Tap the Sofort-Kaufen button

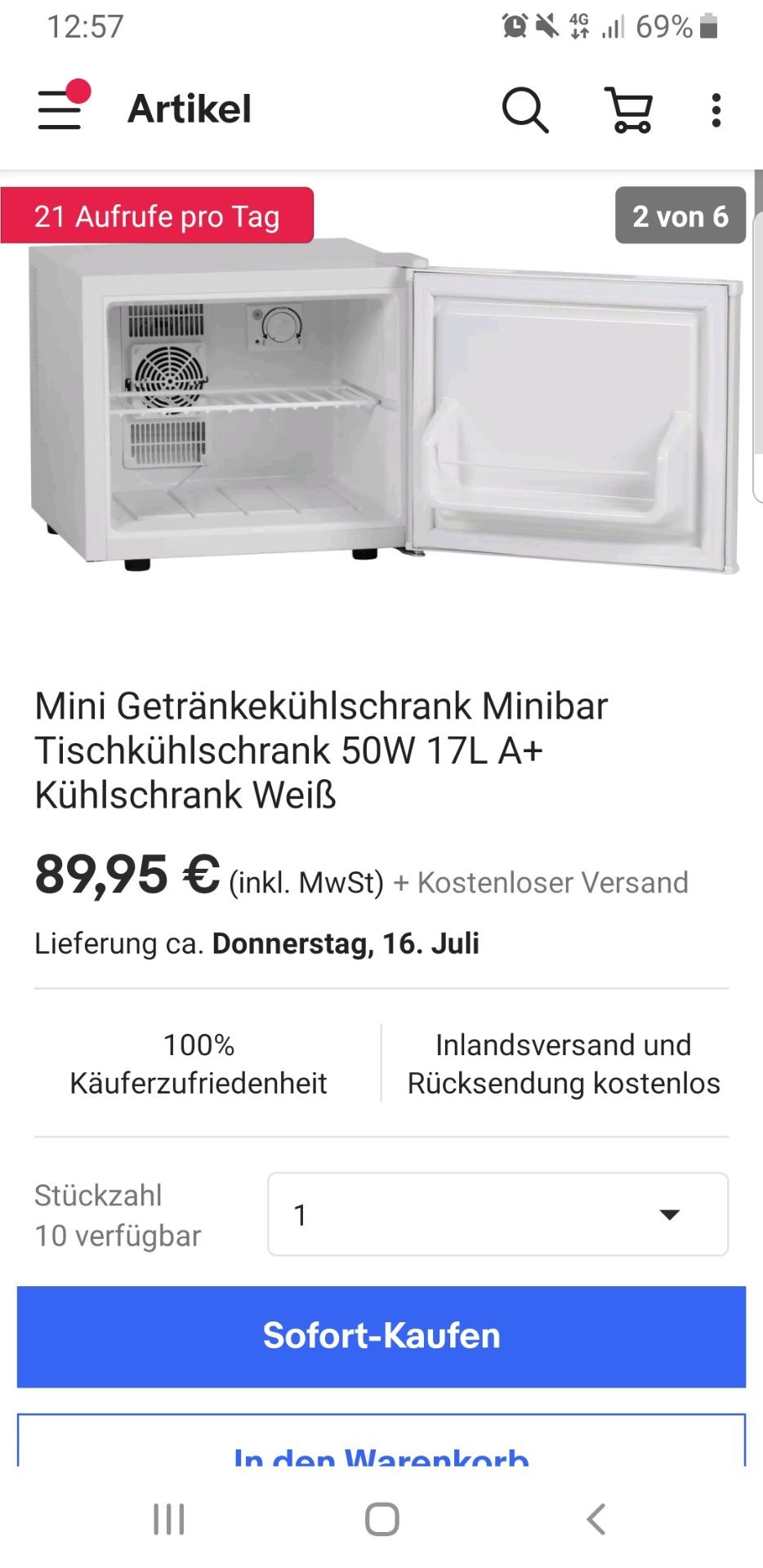tap(381, 1336)
